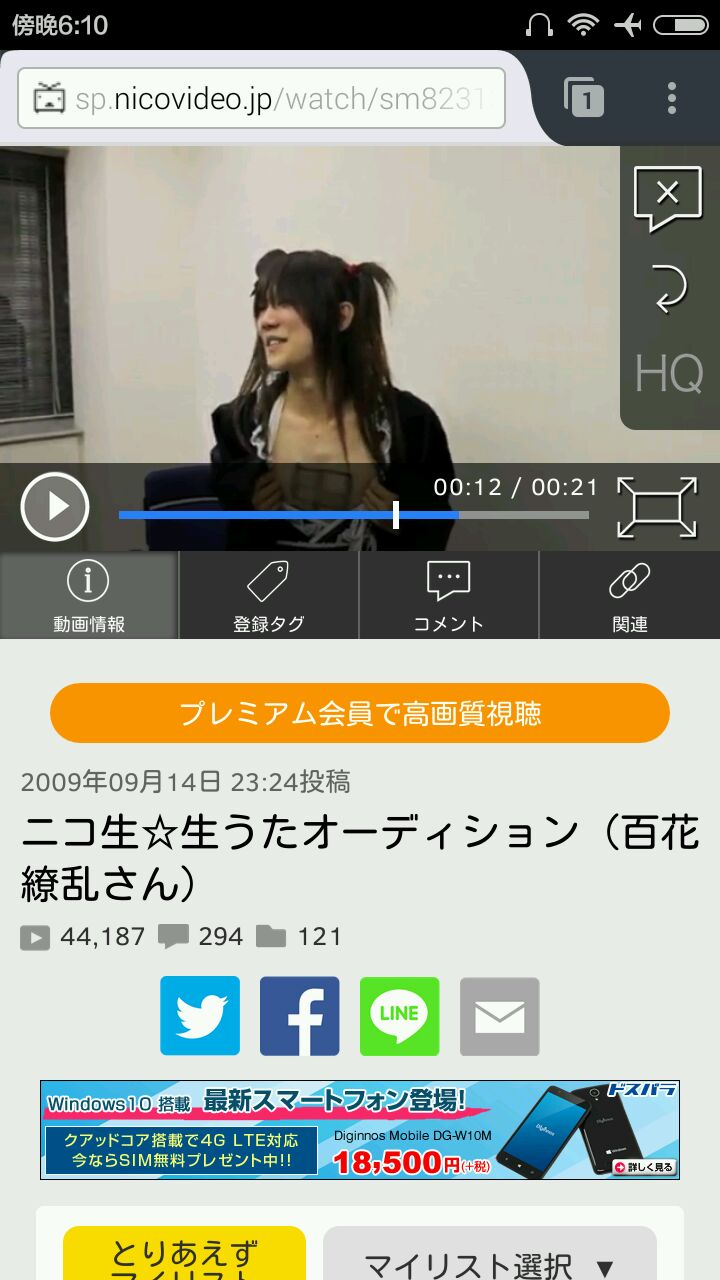The height and width of the screenshot is (1280, 720).
Task: Expand the マイリスト選択 dropdown
Action: (489, 1258)
